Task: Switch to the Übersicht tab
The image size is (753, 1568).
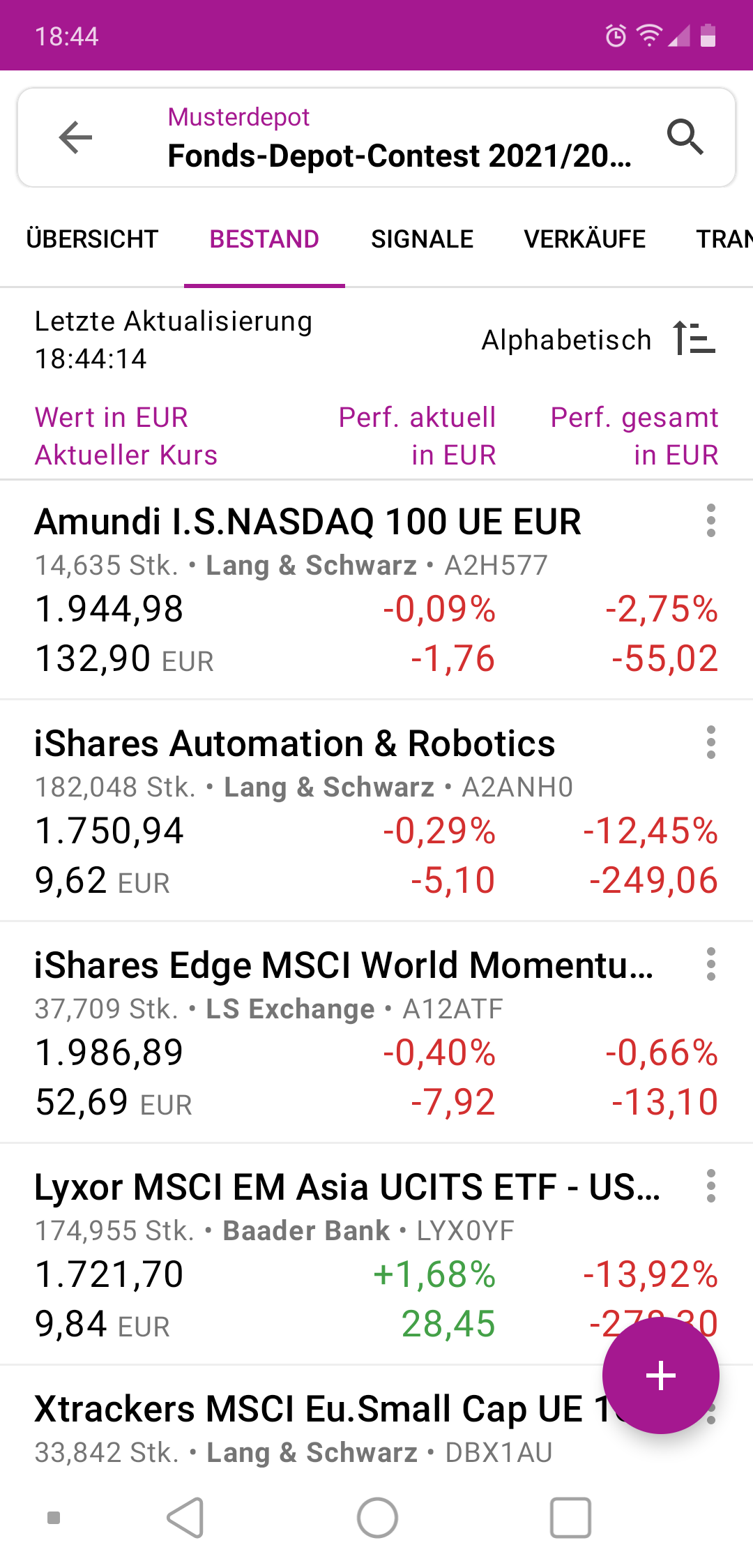Action: point(92,239)
